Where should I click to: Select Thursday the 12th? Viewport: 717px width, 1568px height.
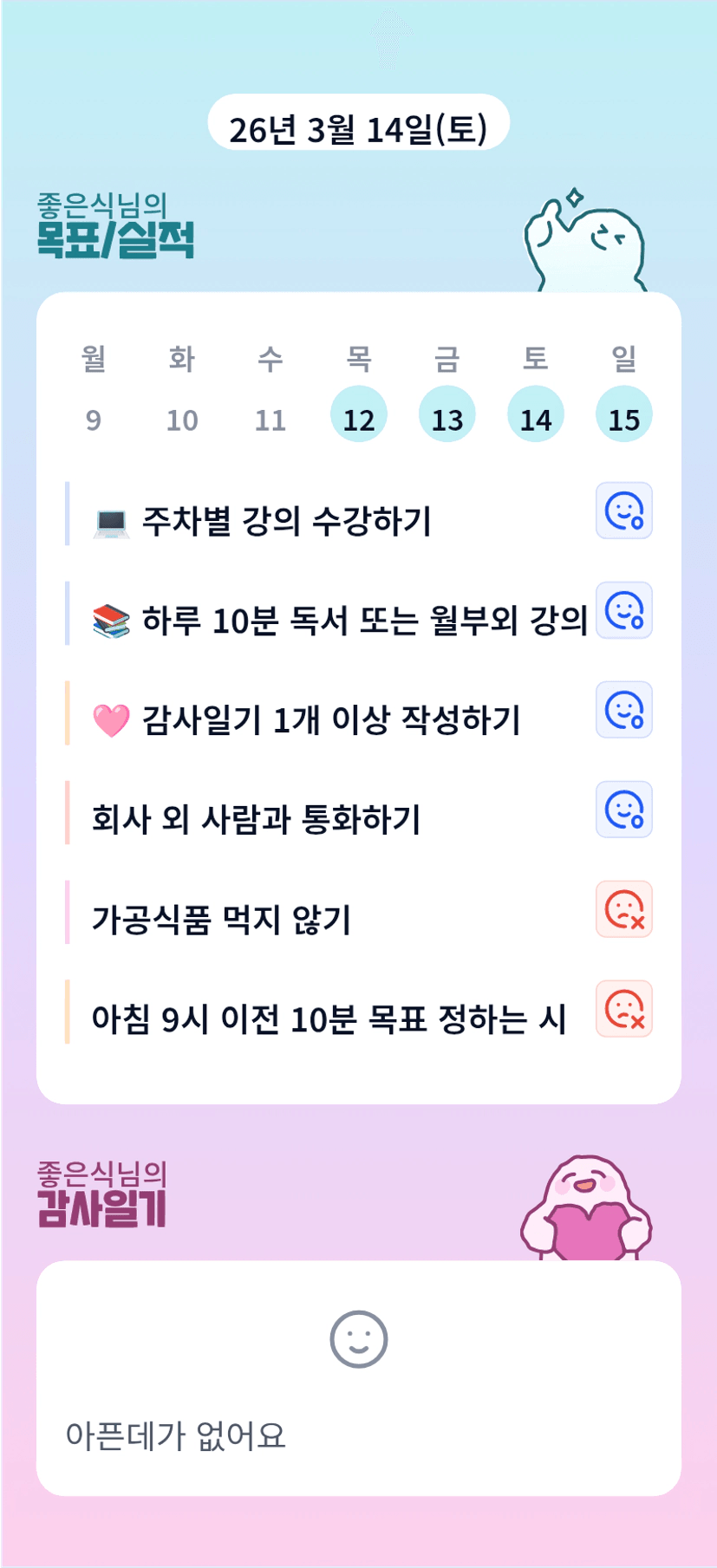click(x=359, y=414)
